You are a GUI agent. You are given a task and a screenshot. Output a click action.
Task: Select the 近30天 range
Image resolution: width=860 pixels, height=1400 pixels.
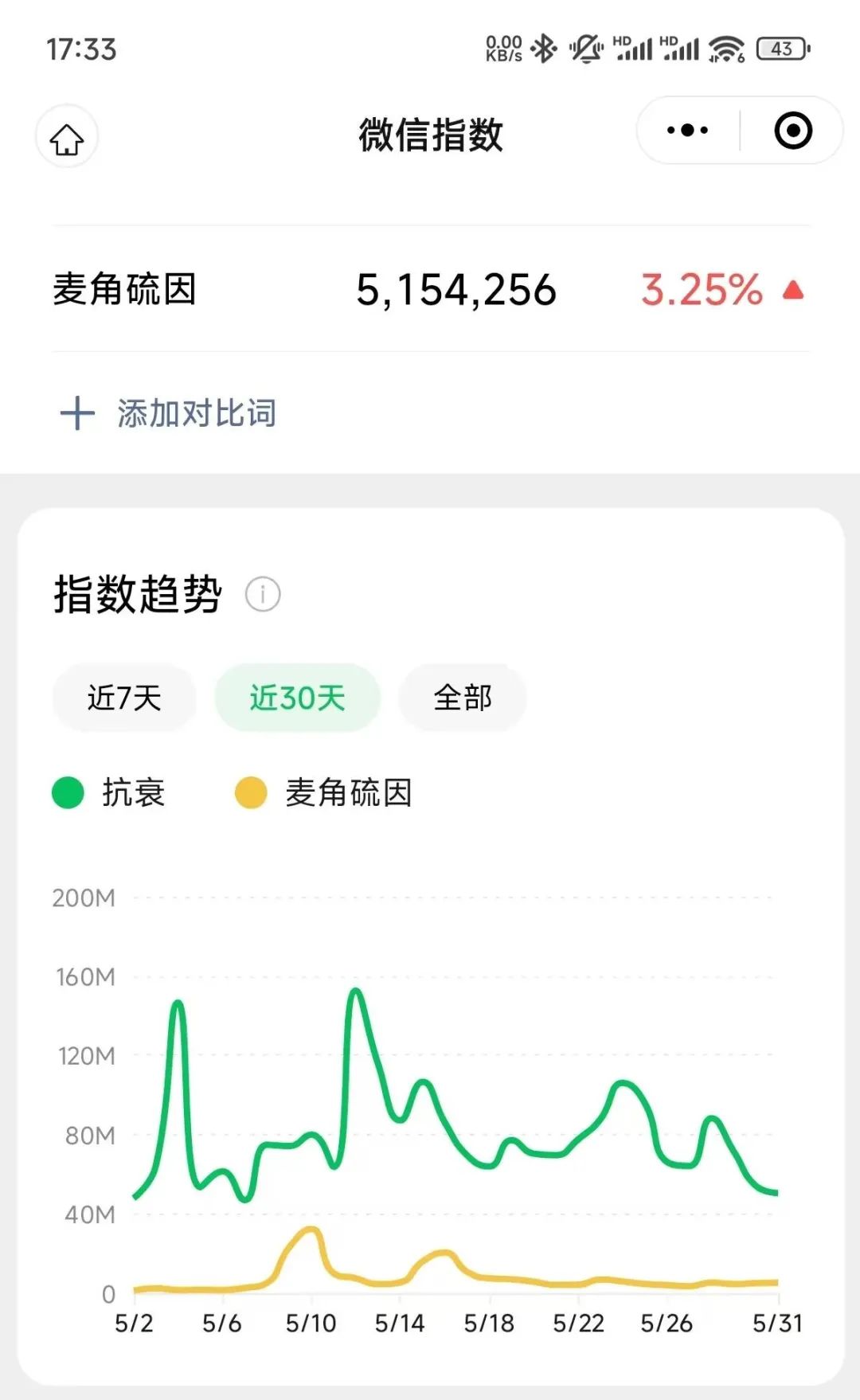pos(297,698)
